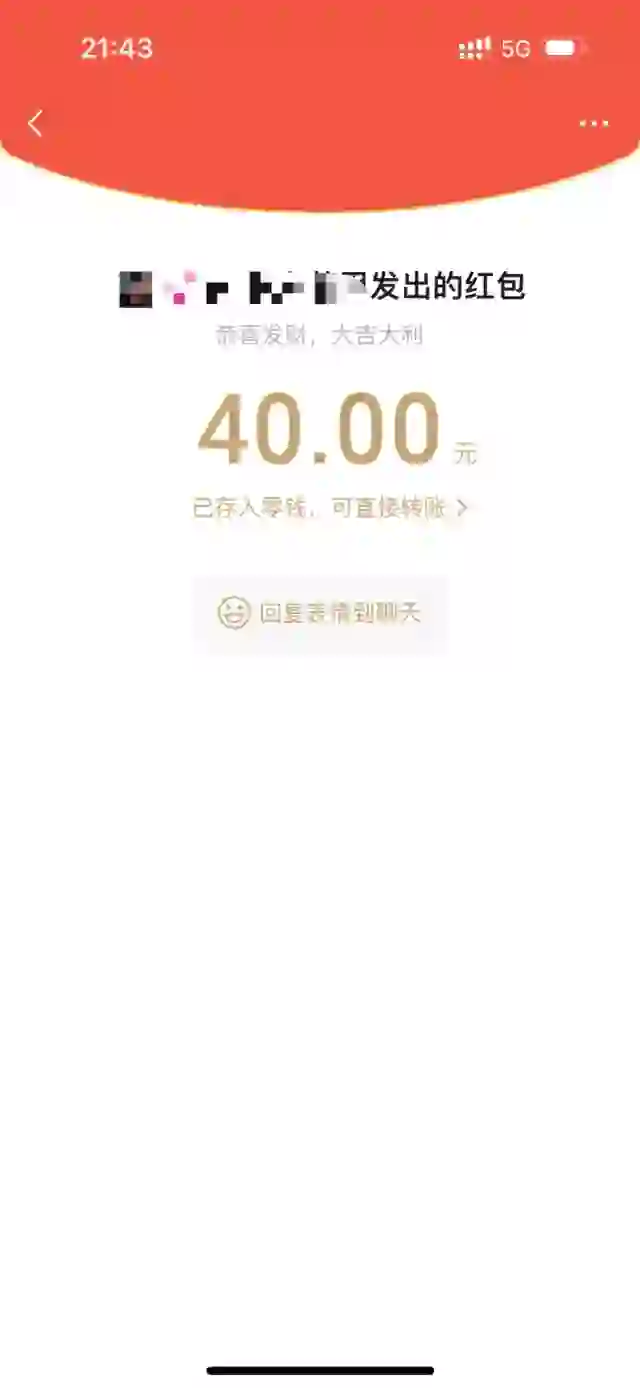Image resolution: width=640 pixels, height=1388 pixels.
Task: Open the 已存入零钱，可直接转账 link
Action: pos(330,508)
